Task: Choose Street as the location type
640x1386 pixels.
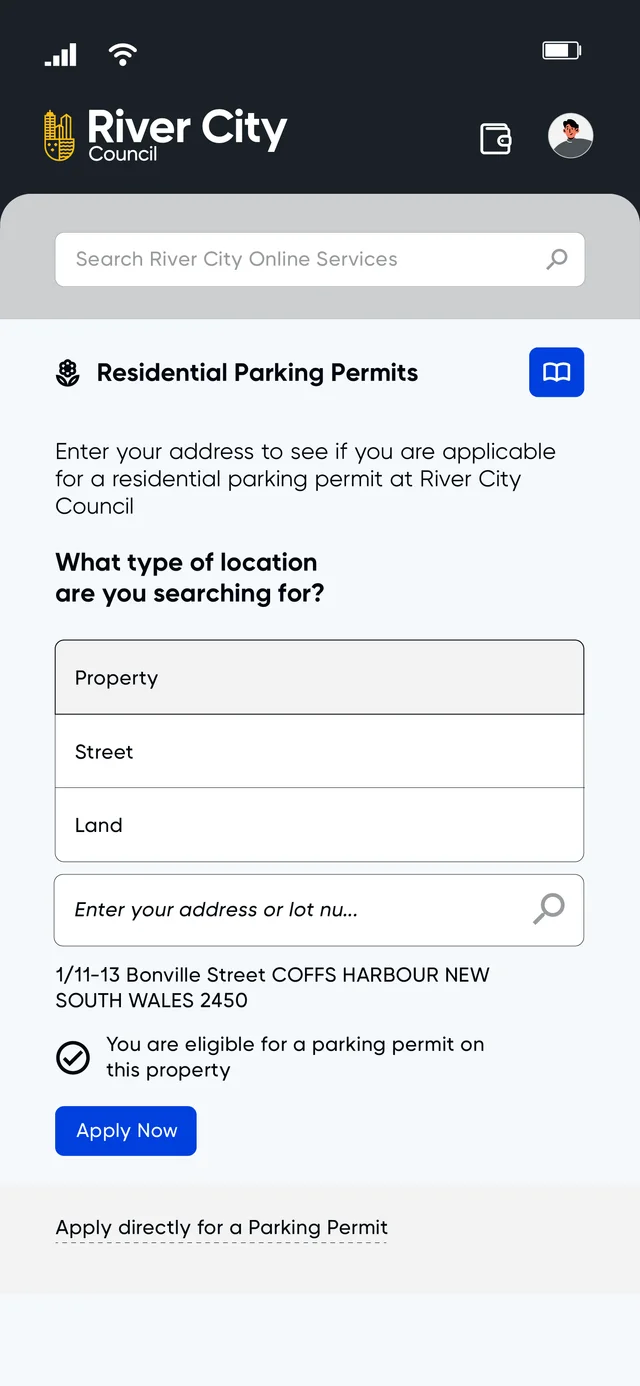Action: [x=320, y=751]
